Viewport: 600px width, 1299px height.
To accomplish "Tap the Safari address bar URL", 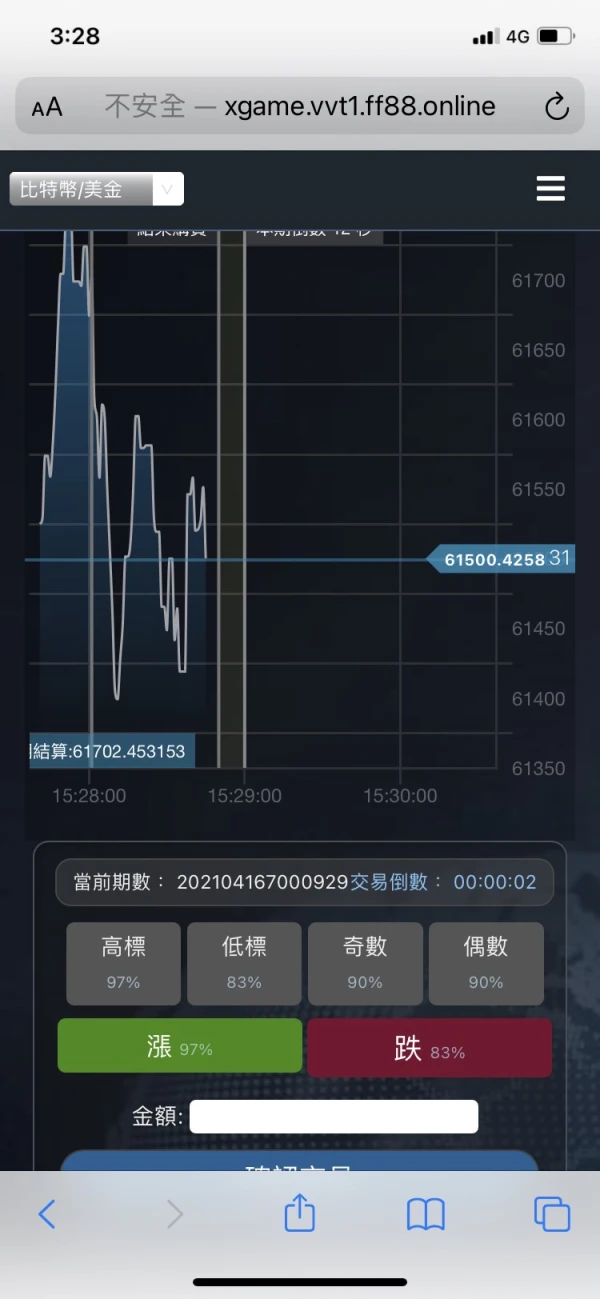I will (300, 106).
